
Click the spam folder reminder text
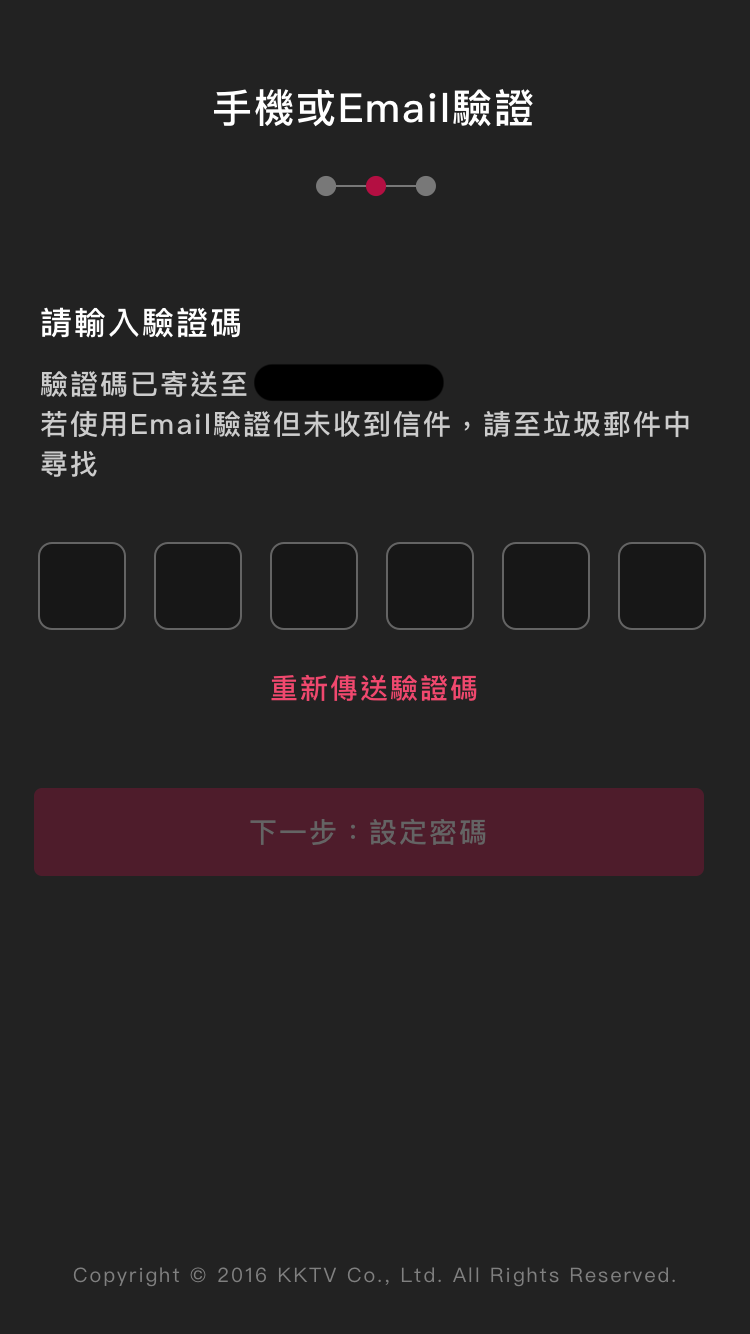[366, 425]
